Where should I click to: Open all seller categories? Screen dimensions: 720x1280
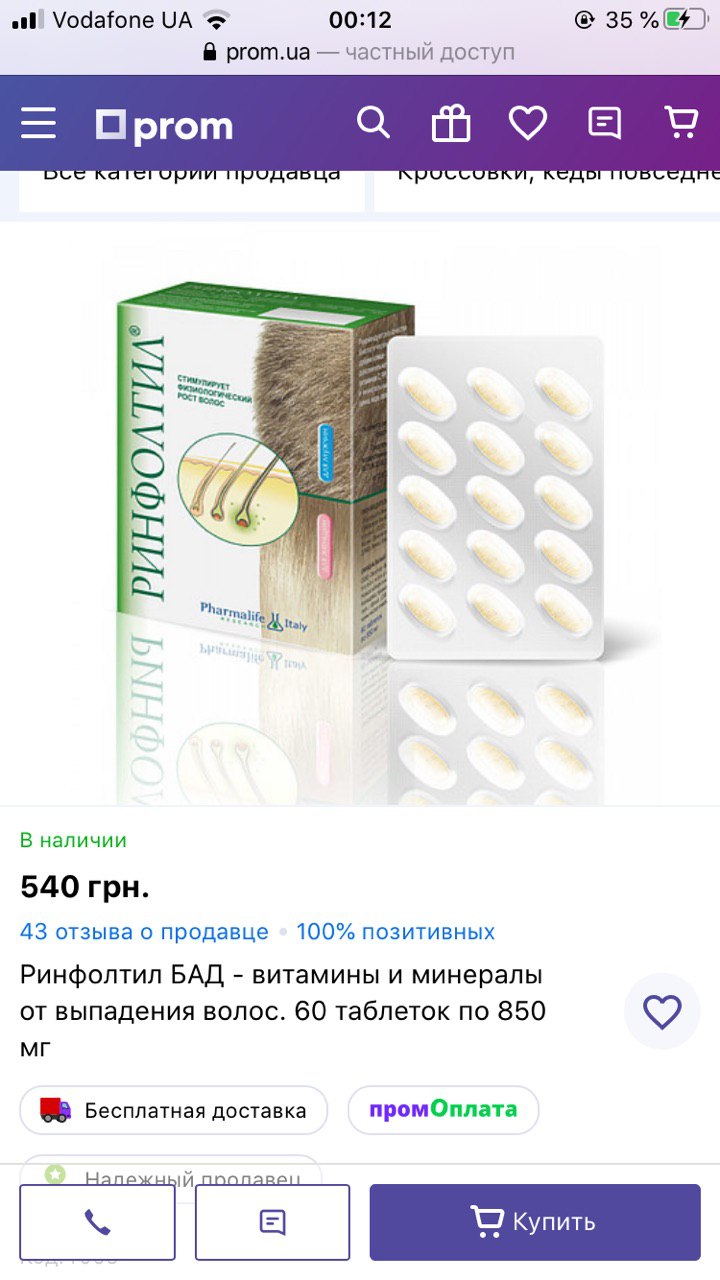click(x=192, y=188)
